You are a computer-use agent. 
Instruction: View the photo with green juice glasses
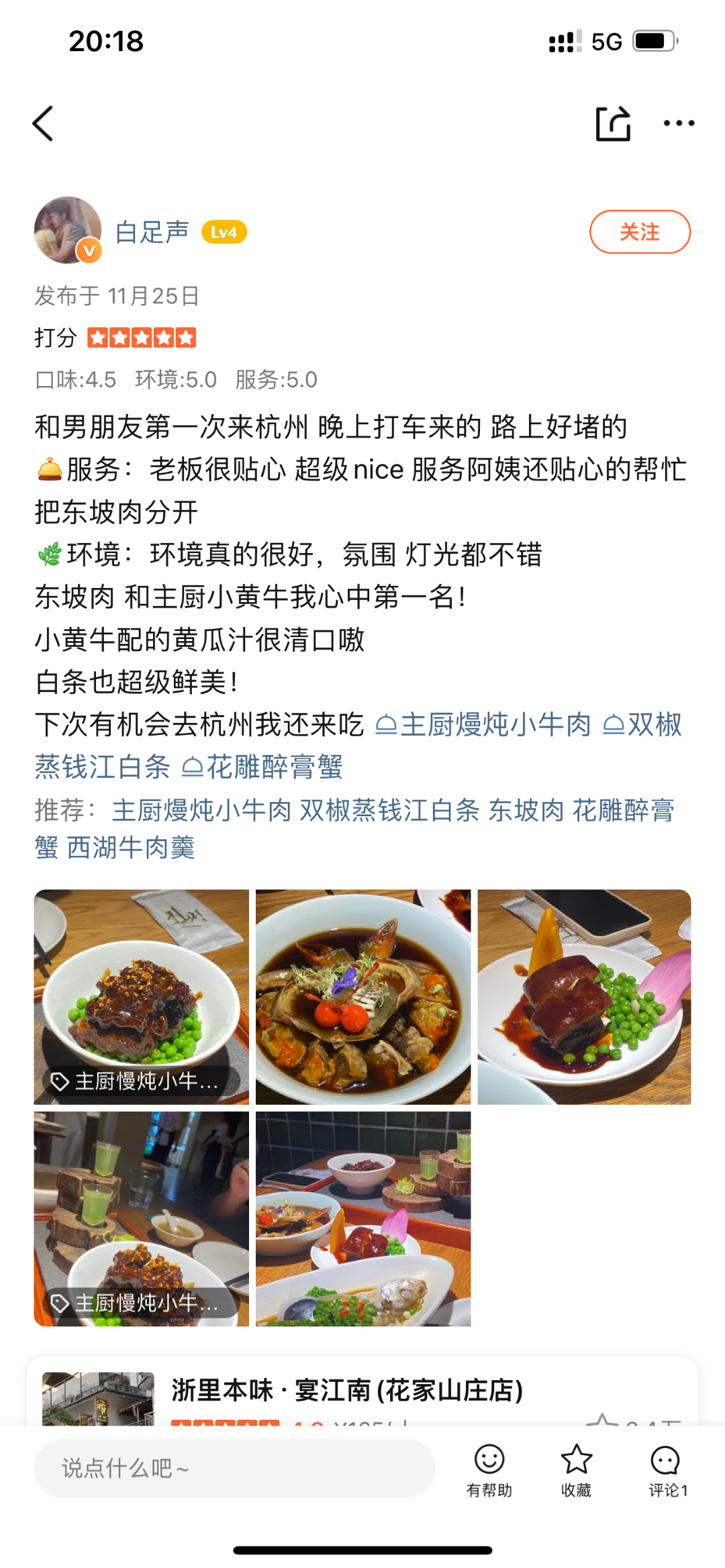click(141, 1218)
